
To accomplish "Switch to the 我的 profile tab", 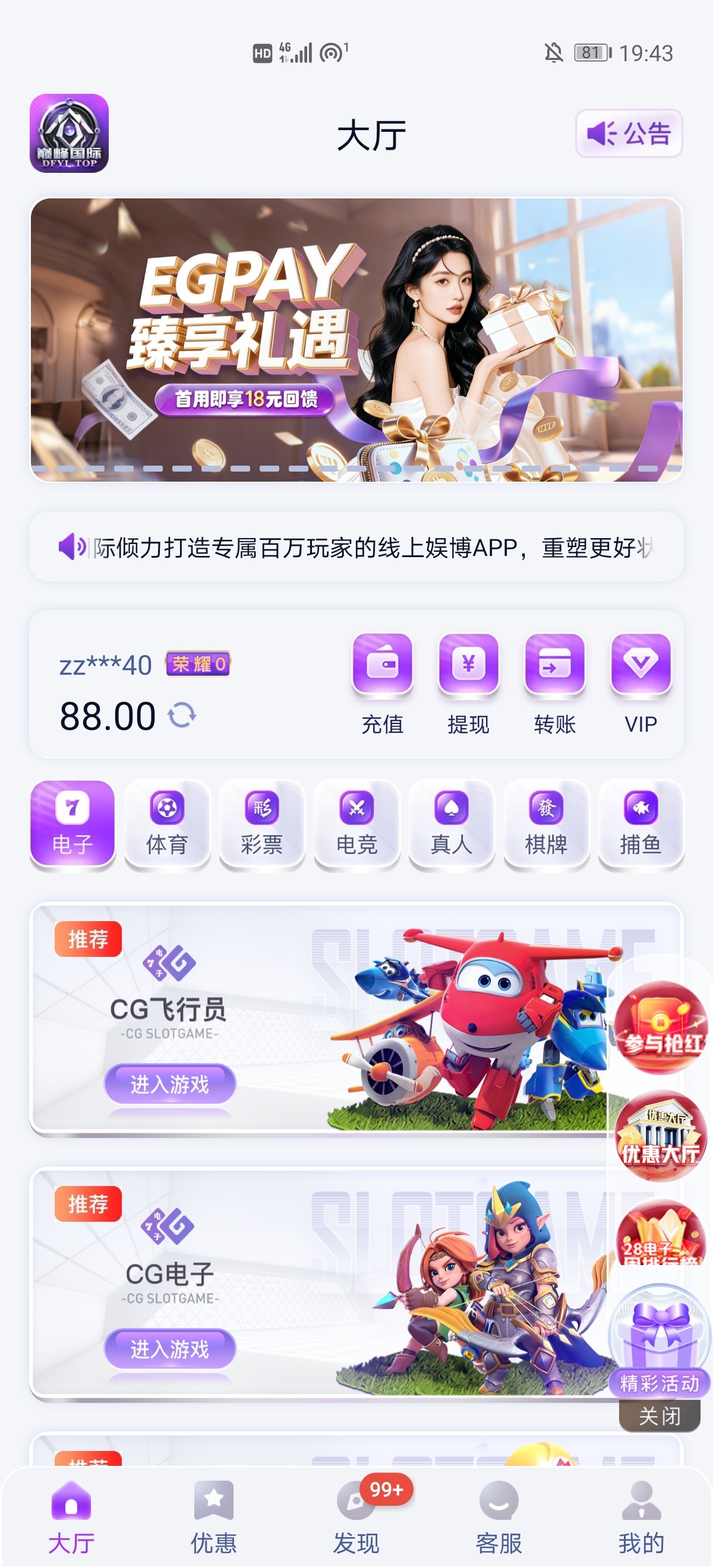I will click(641, 1517).
